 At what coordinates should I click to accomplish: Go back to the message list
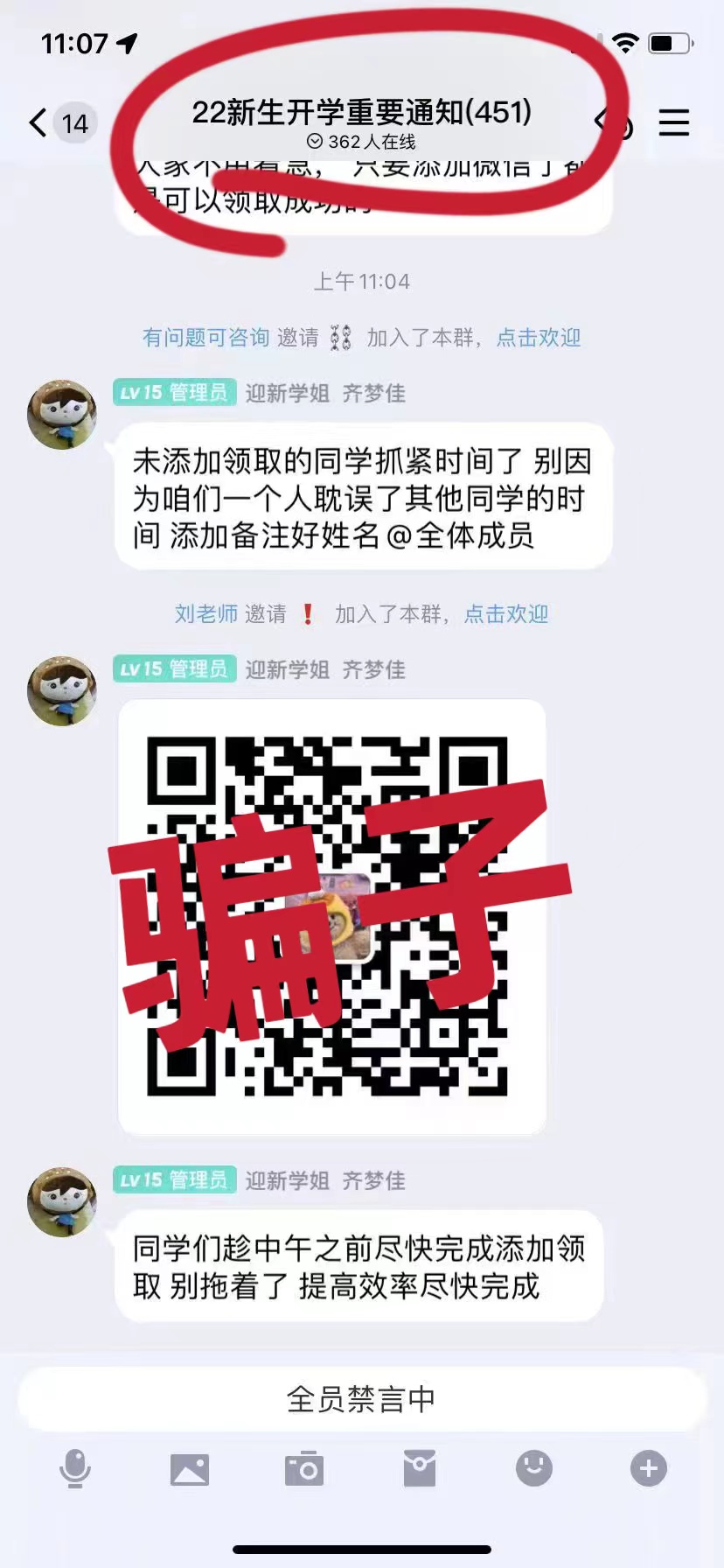(38, 122)
